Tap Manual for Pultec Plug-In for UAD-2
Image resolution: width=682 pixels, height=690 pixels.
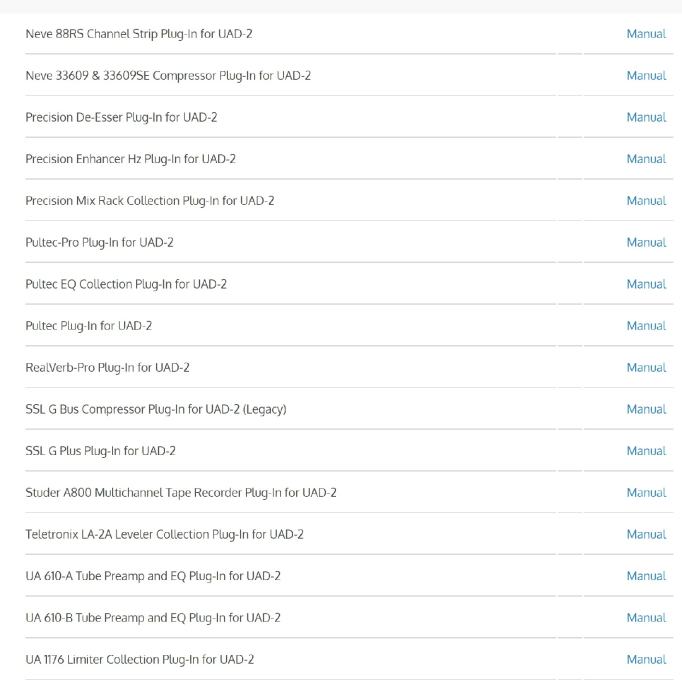(x=645, y=326)
